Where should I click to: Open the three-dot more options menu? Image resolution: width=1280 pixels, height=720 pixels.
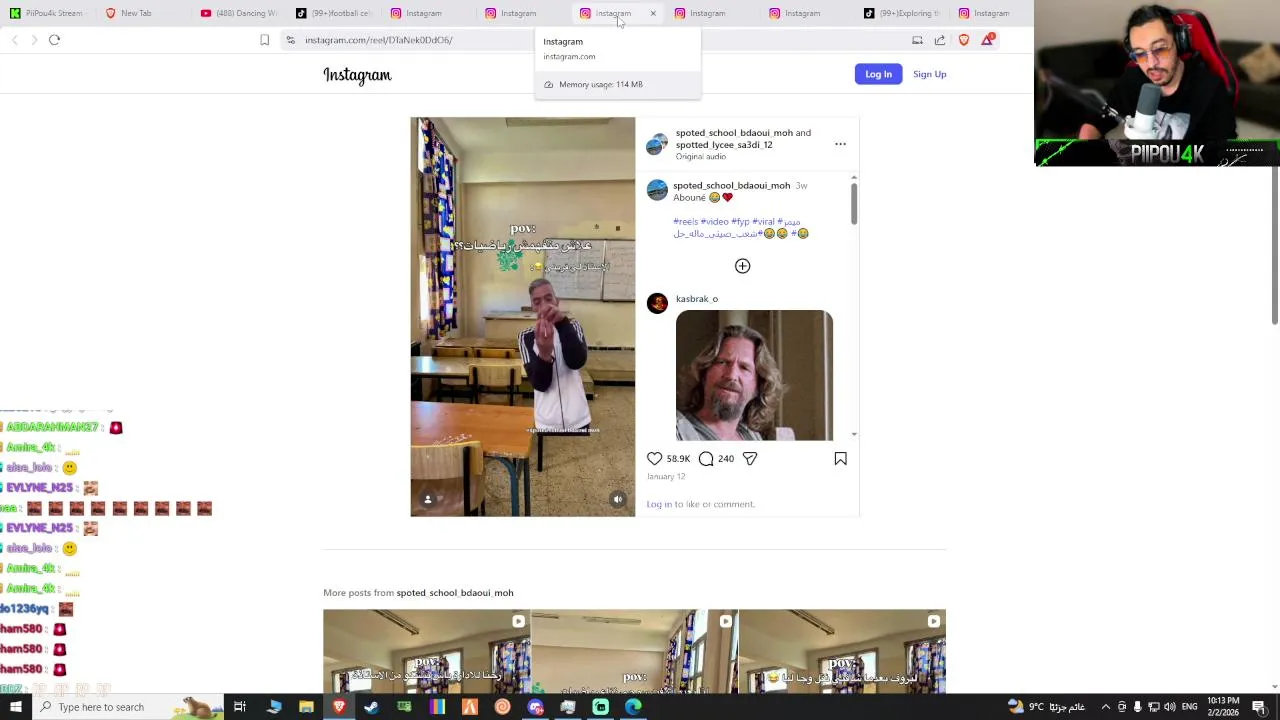(840, 144)
